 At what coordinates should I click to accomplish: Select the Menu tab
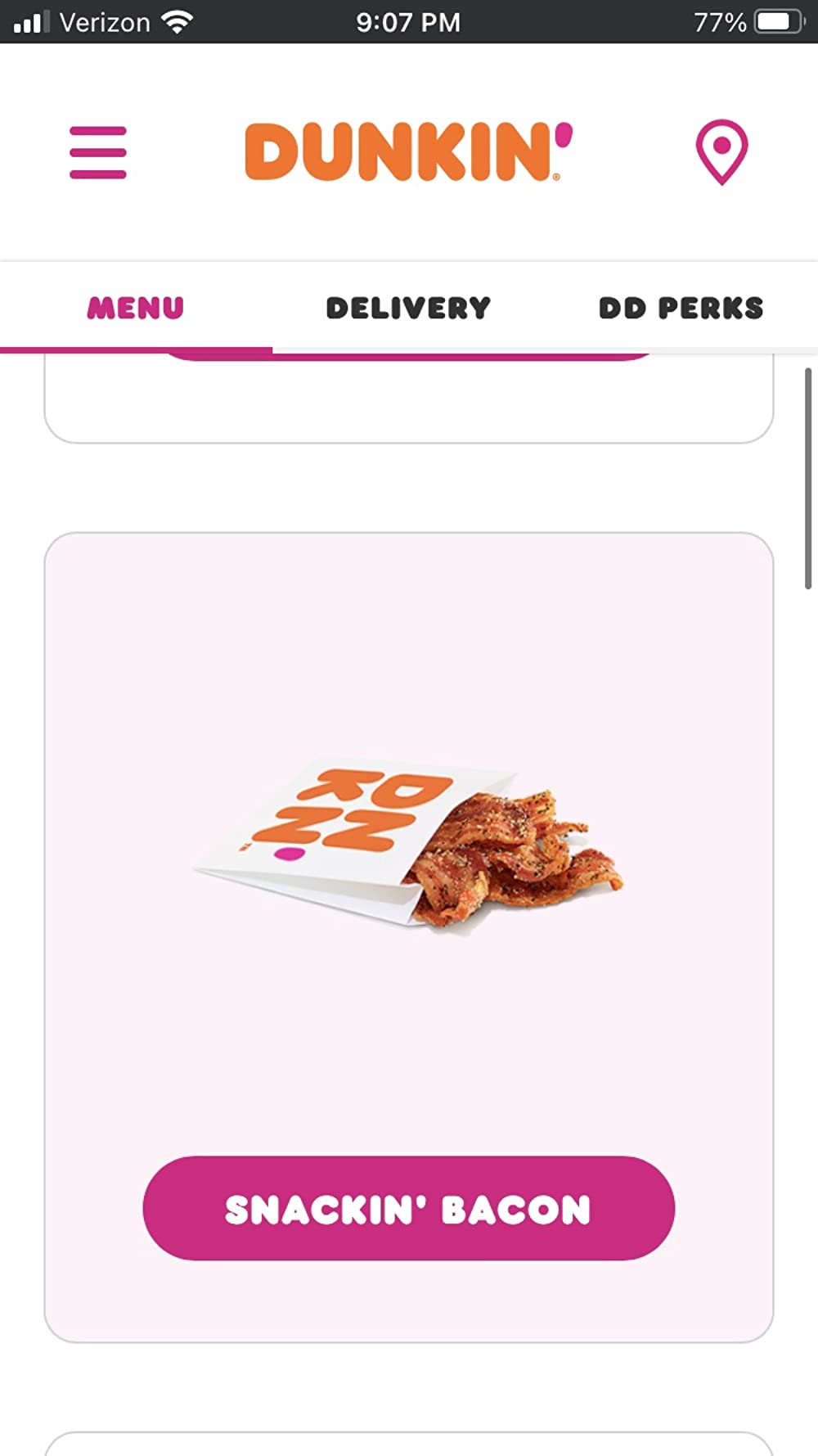[136, 308]
